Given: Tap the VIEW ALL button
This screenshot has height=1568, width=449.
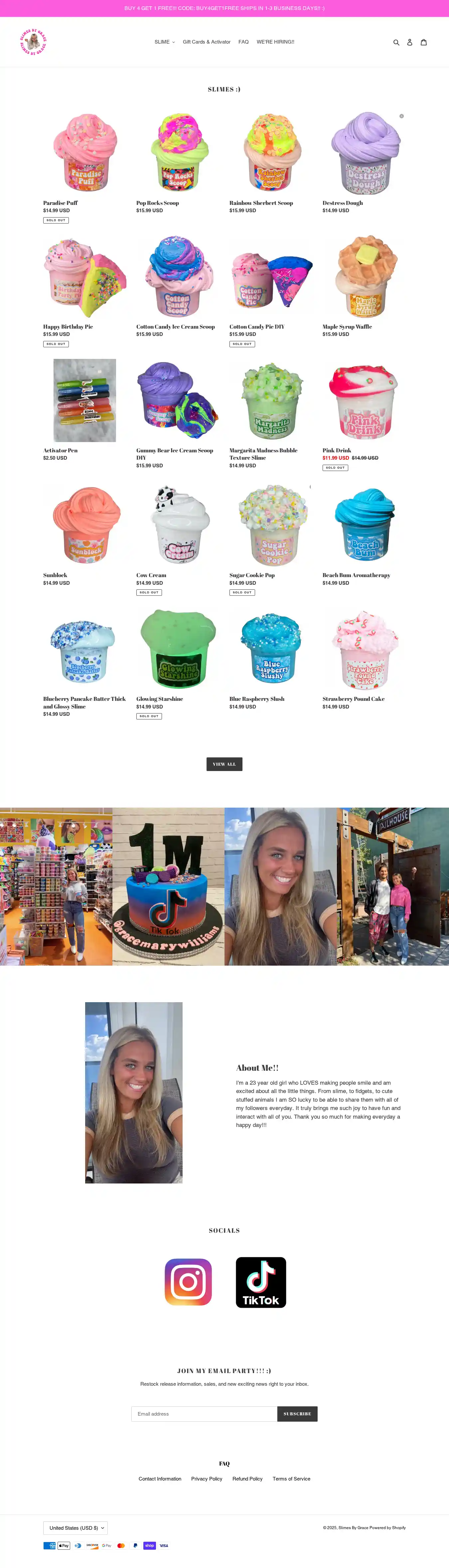Looking at the screenshot, I should click(224, 764).
